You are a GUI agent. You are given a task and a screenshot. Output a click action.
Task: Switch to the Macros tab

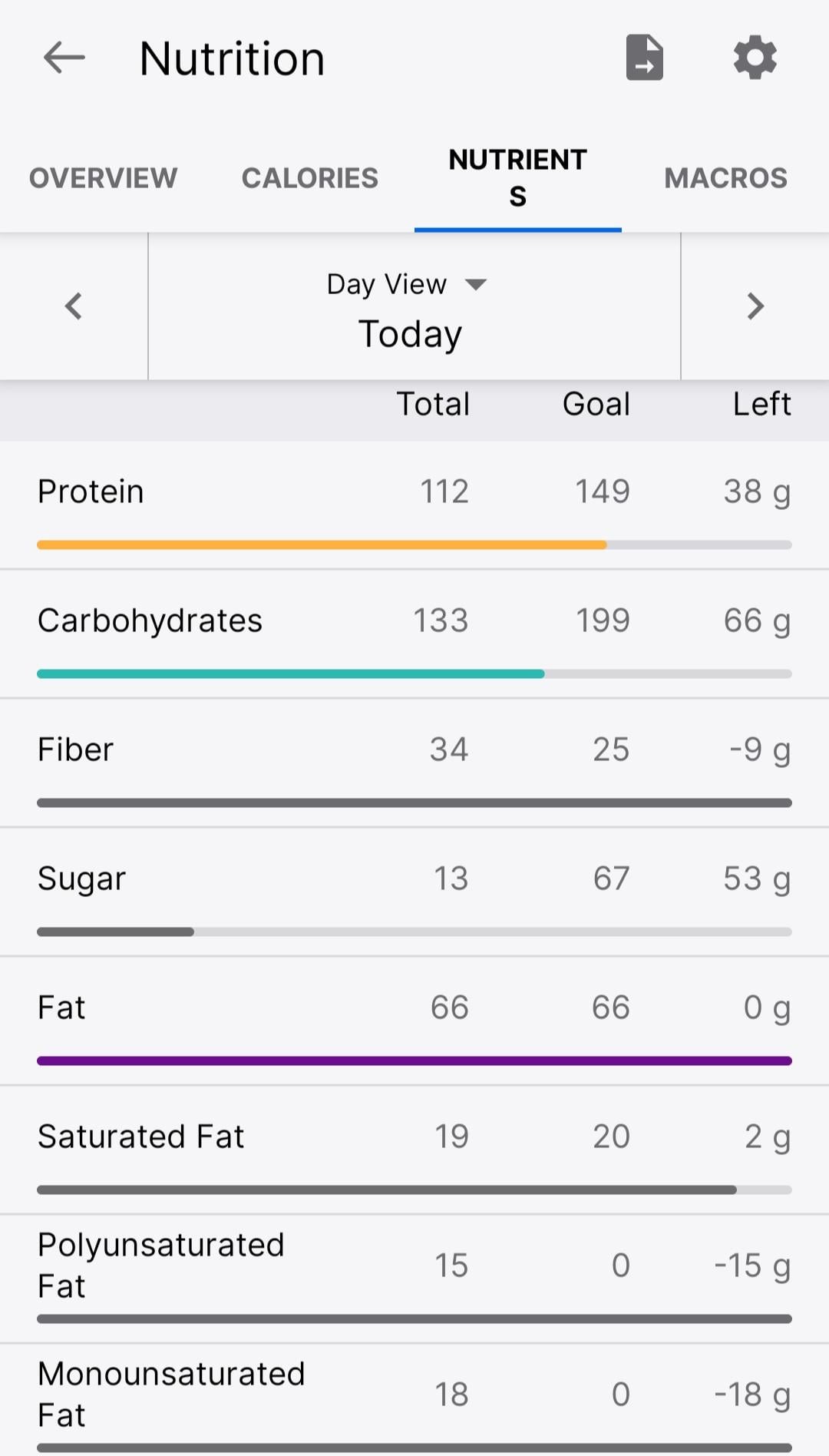point(725,178)
